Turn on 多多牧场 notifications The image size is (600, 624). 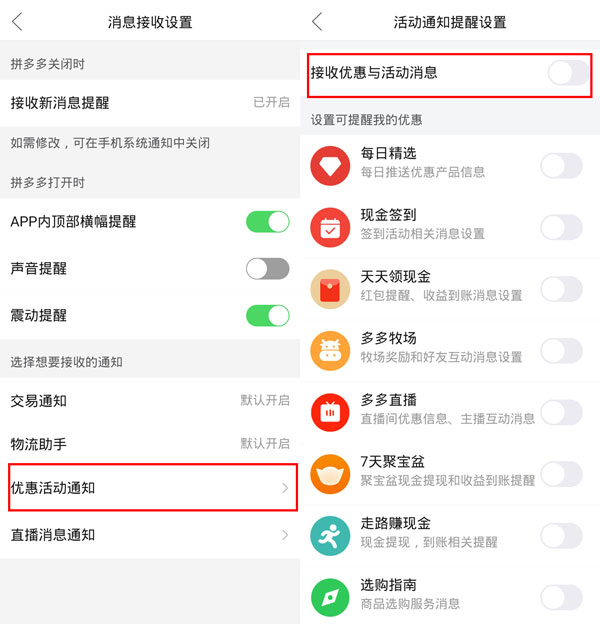[x=561, y=350]
